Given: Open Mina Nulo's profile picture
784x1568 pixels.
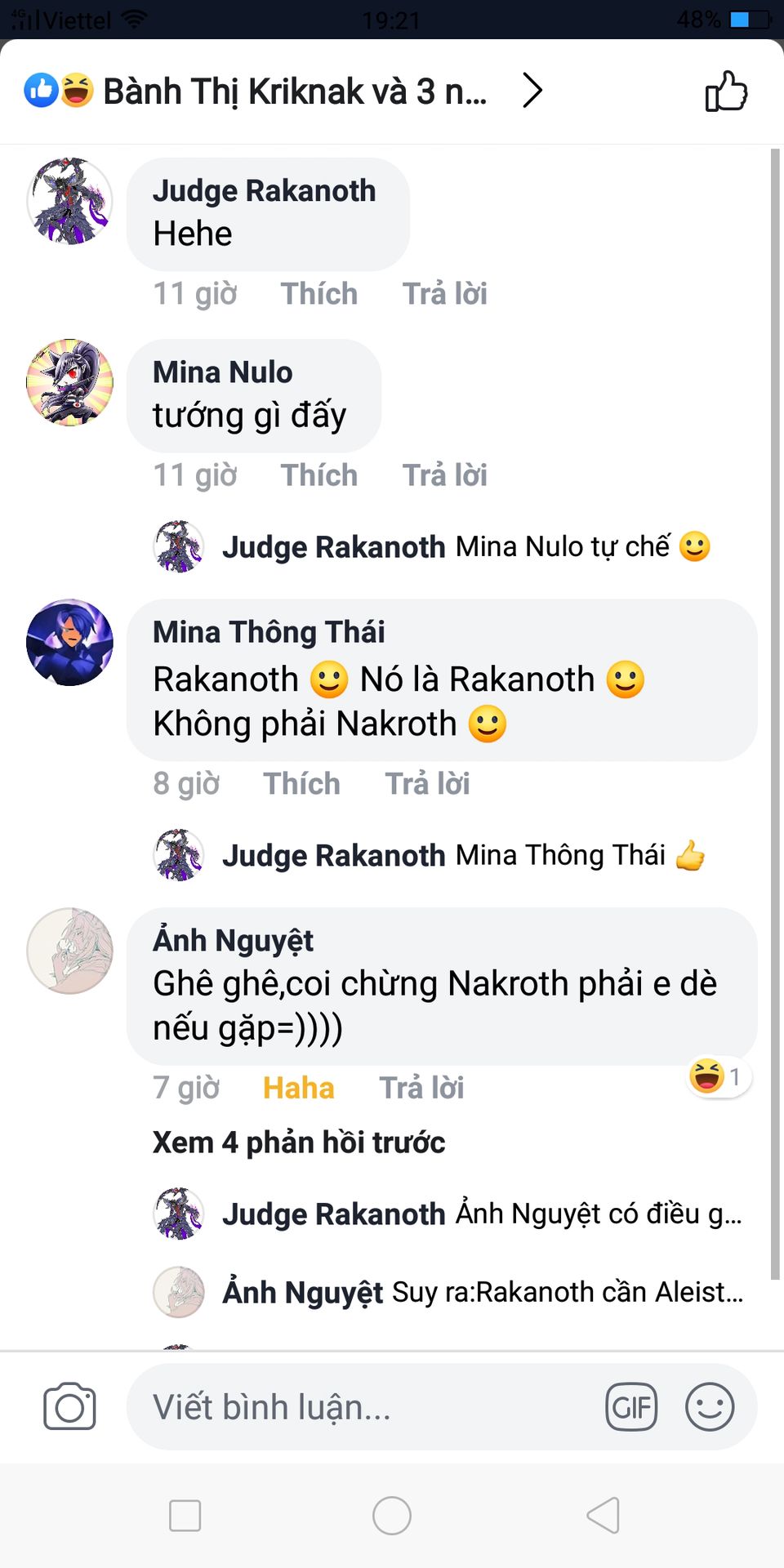Looking at the screenshot, I should coord(70,382).
